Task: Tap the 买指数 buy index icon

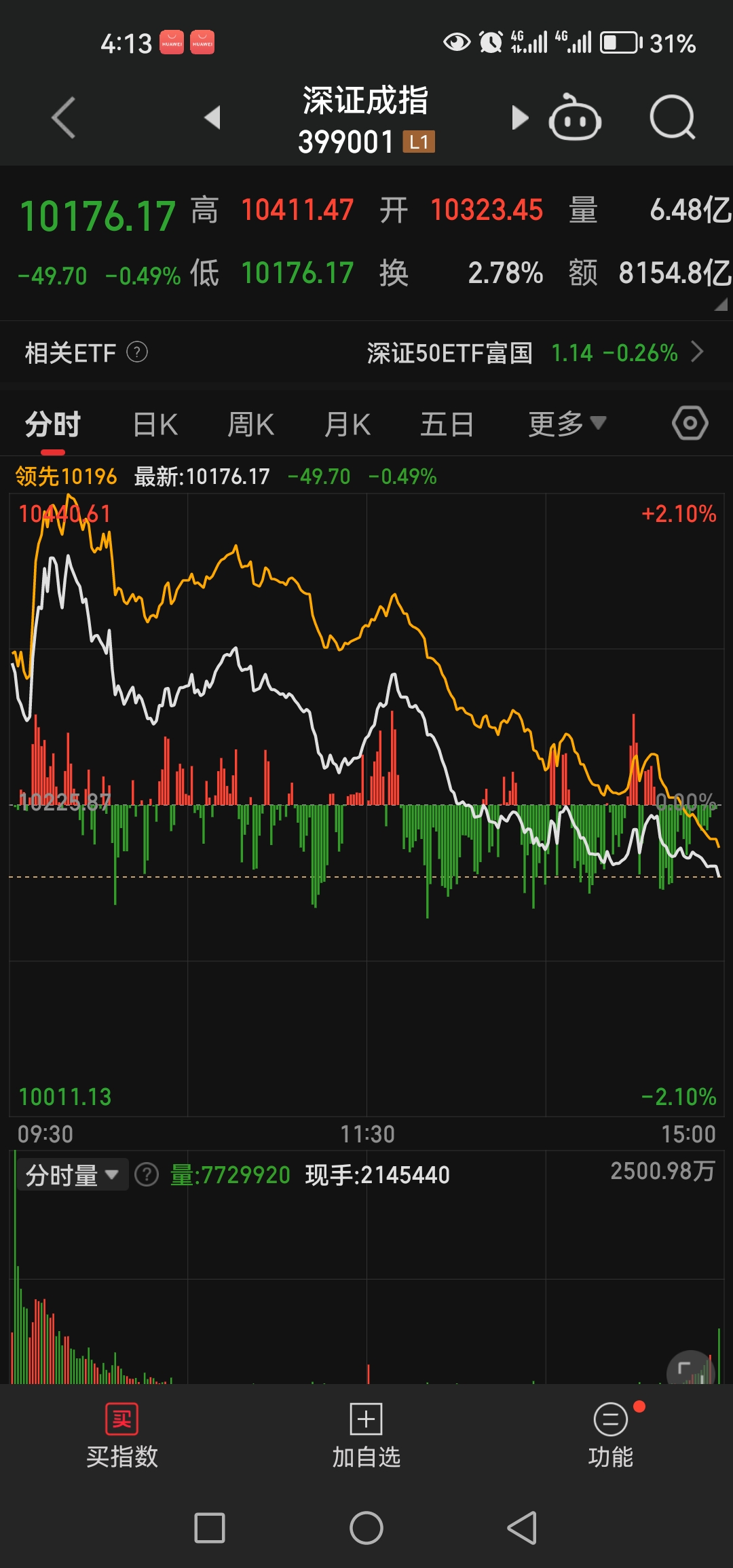Action: coord(121,1419)
